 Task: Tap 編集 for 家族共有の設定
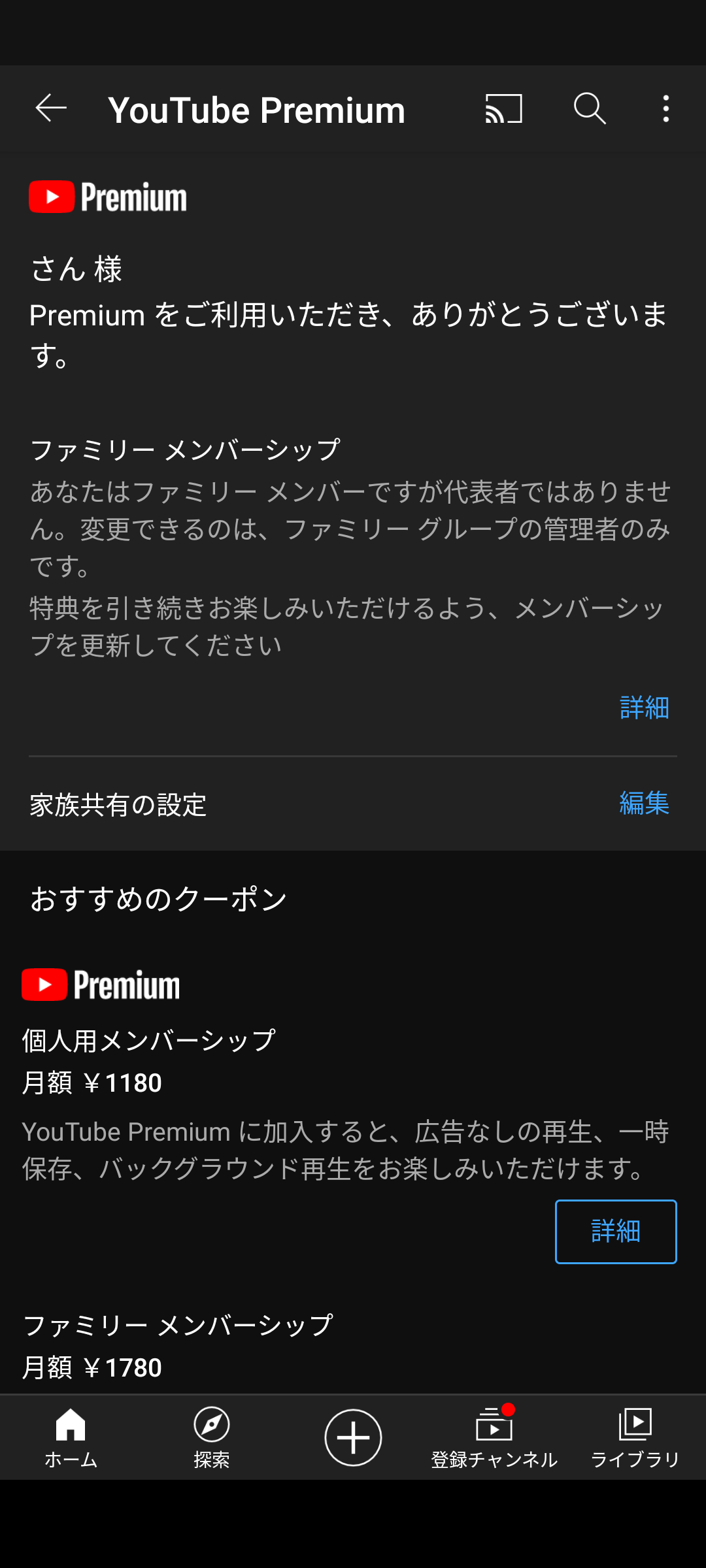tap(644, 804)
